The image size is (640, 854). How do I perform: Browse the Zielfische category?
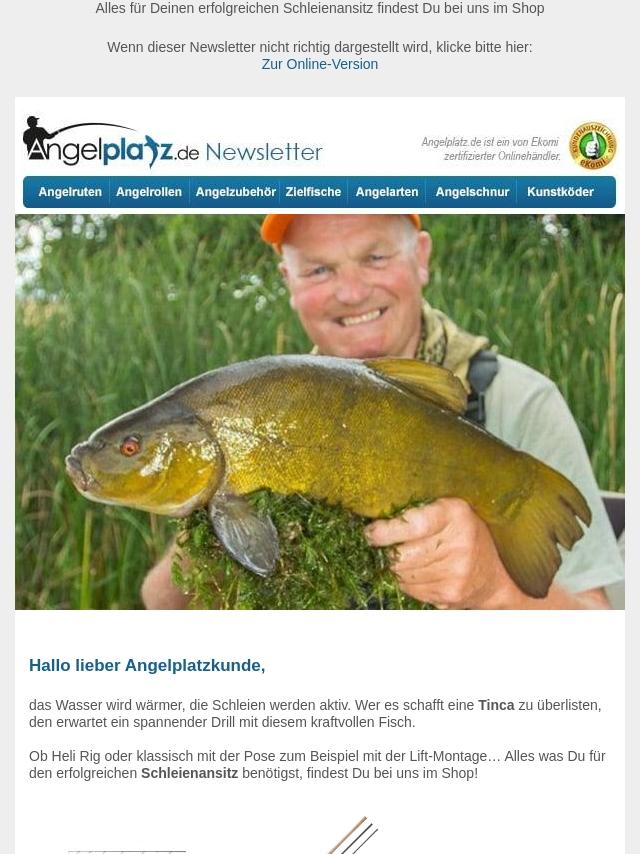pos(313,192)
